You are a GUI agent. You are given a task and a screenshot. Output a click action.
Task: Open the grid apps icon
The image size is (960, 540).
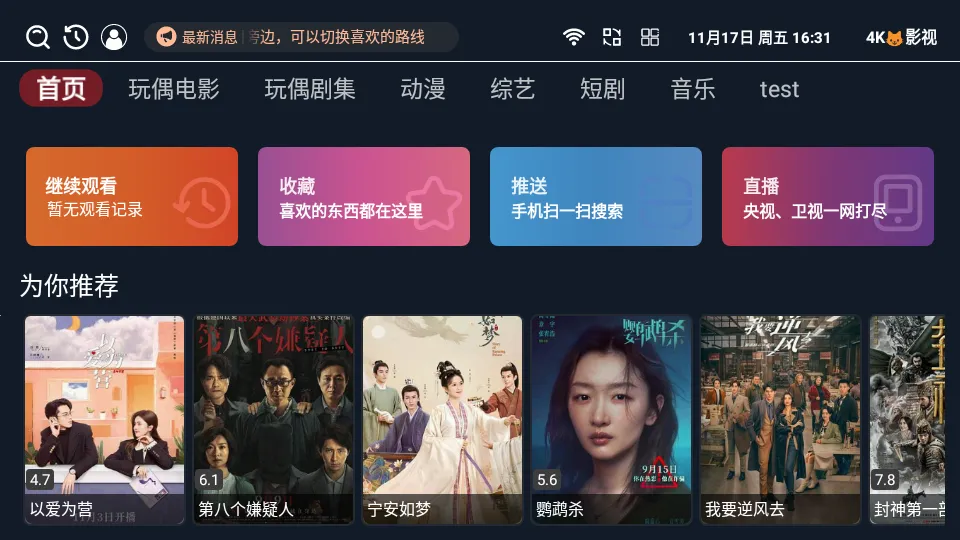click(650, 38)
